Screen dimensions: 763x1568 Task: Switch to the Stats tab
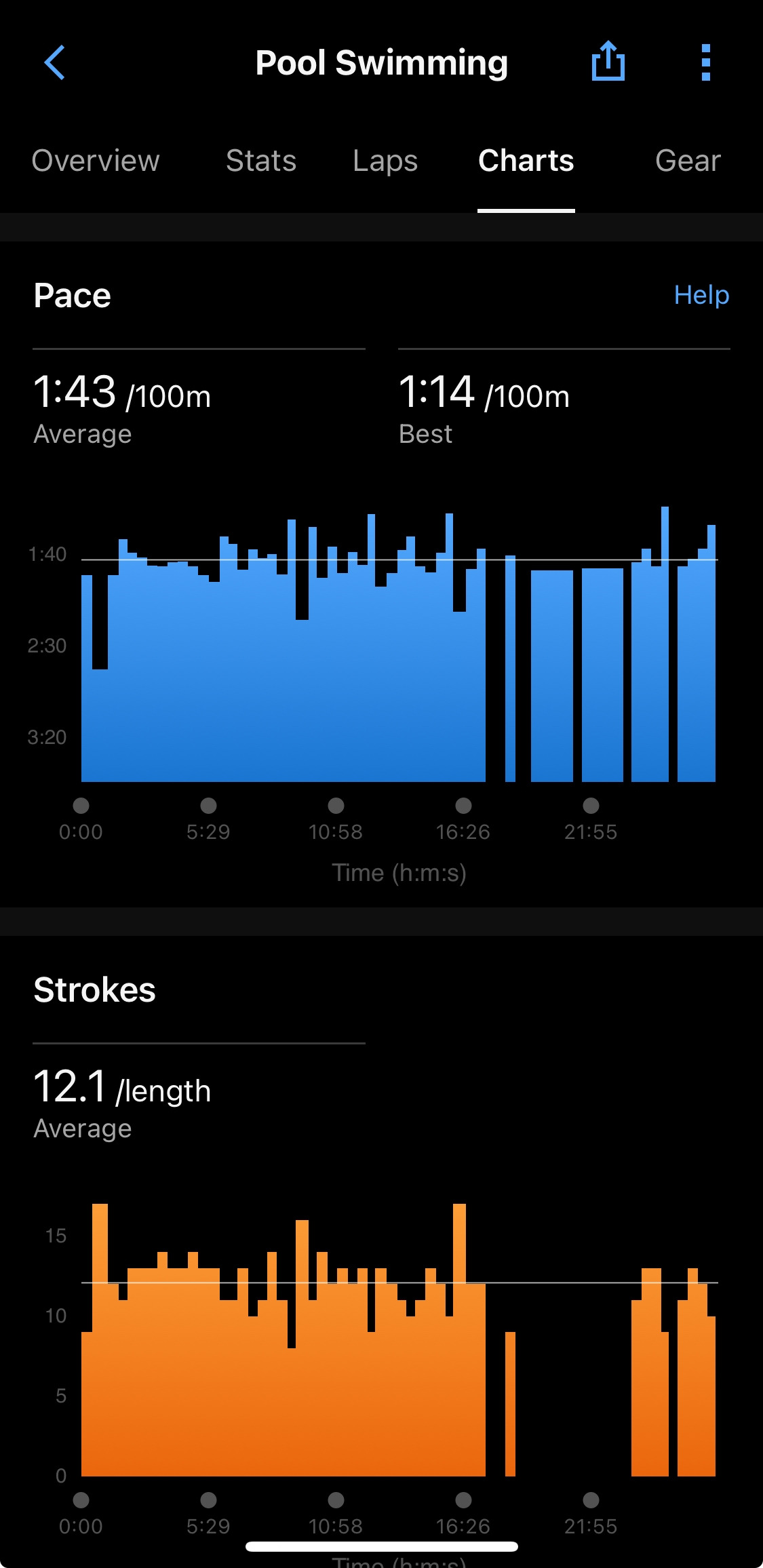coord(261,161)
